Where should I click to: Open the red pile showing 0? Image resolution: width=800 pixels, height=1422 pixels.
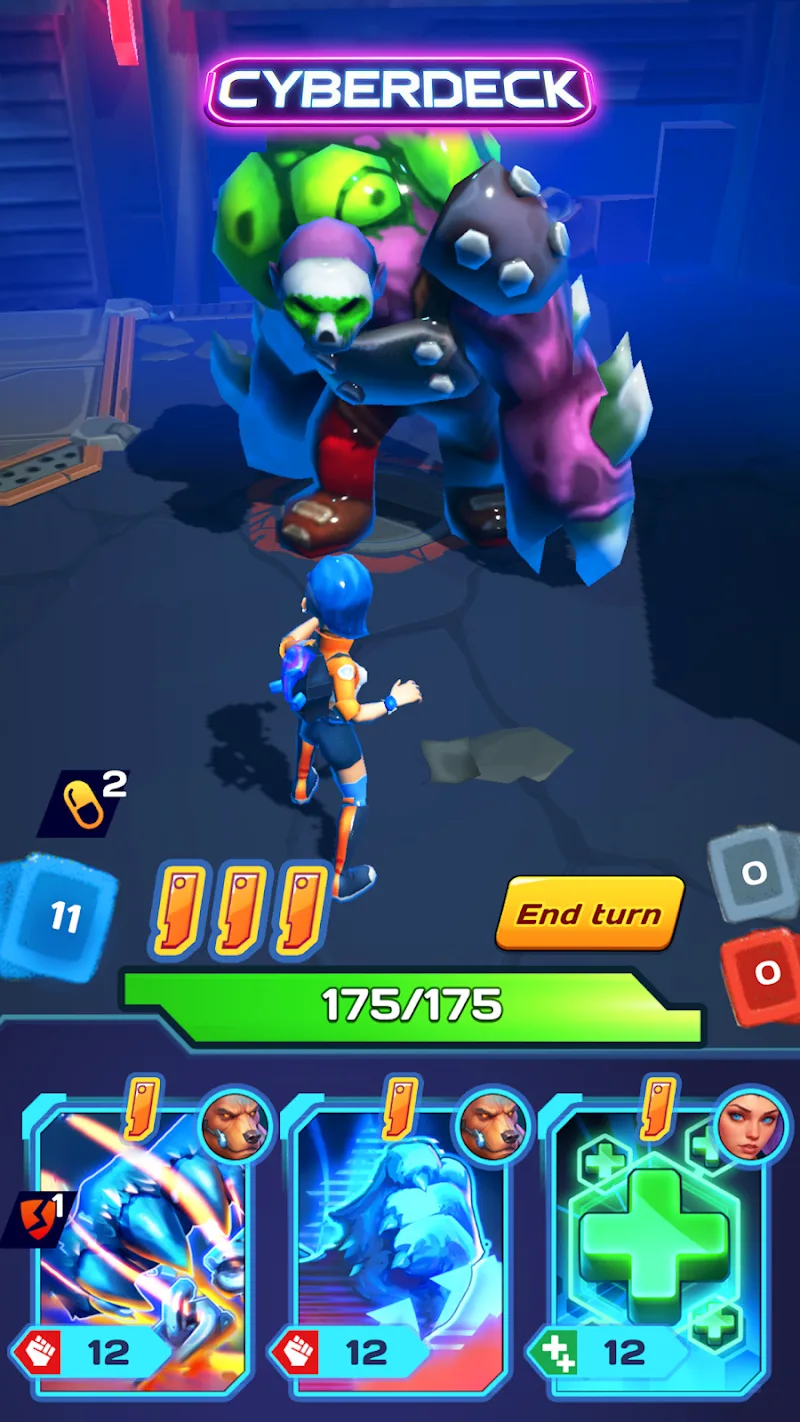pos(764,974)
